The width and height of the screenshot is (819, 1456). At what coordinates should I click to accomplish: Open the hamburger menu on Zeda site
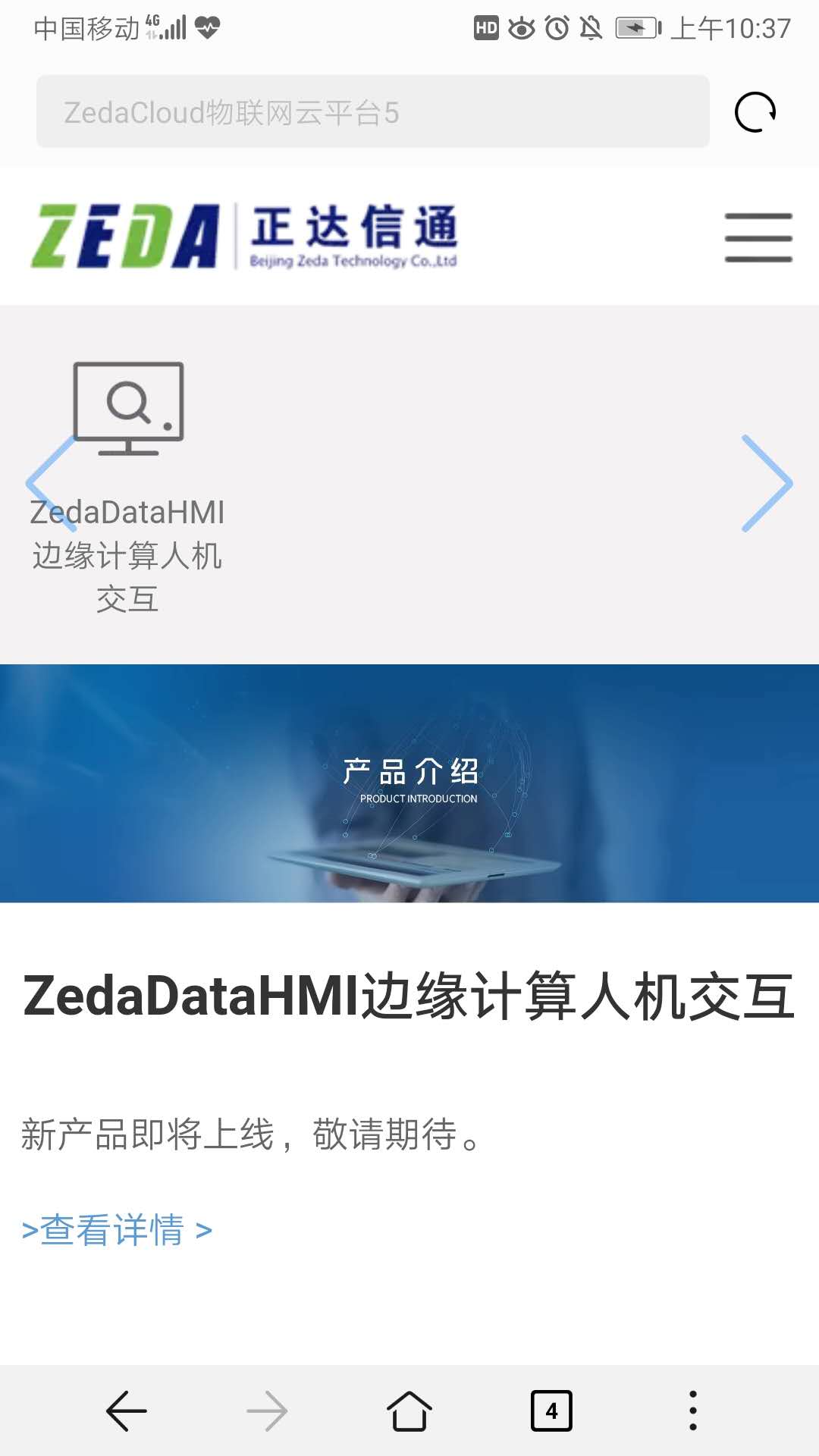tap(758, 237)
